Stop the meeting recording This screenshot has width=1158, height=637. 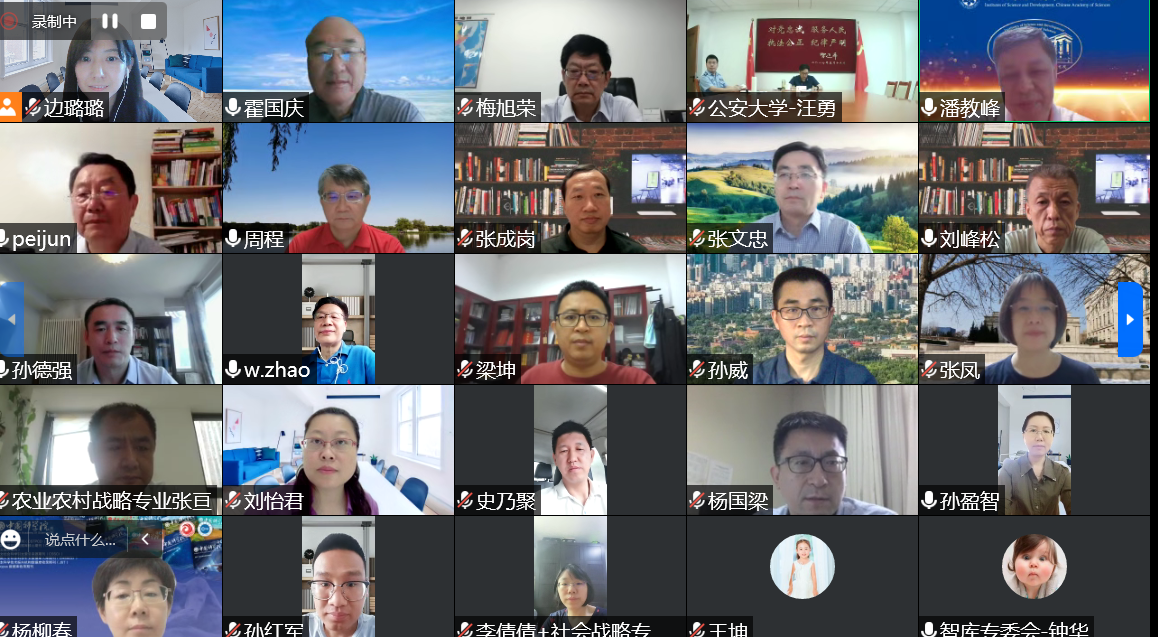[148, 21]
